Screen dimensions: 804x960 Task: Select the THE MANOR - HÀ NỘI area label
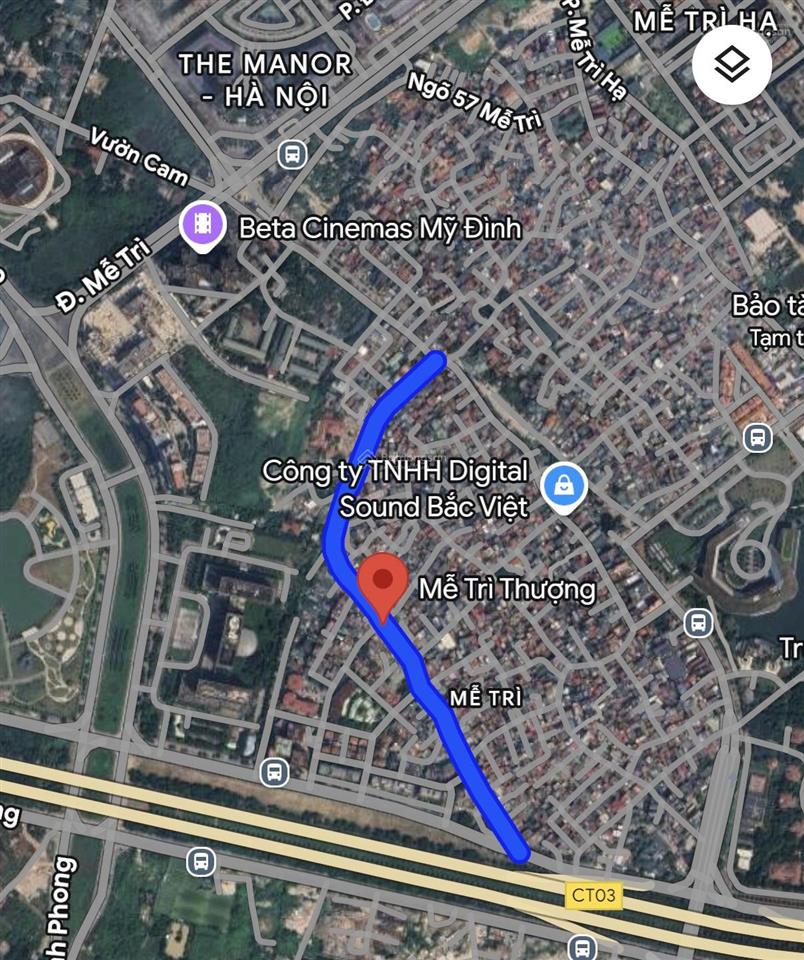[x=265, y=77]
